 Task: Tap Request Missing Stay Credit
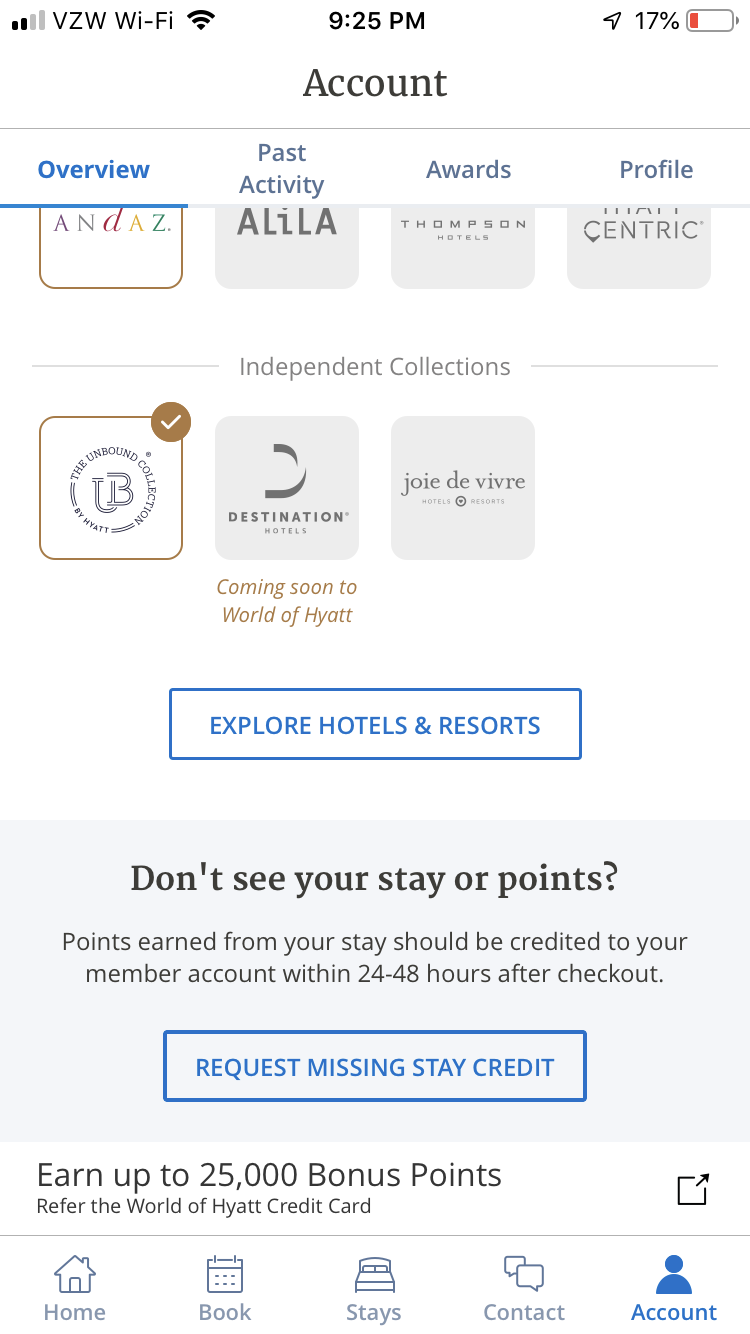click(x=375, y=1065)
